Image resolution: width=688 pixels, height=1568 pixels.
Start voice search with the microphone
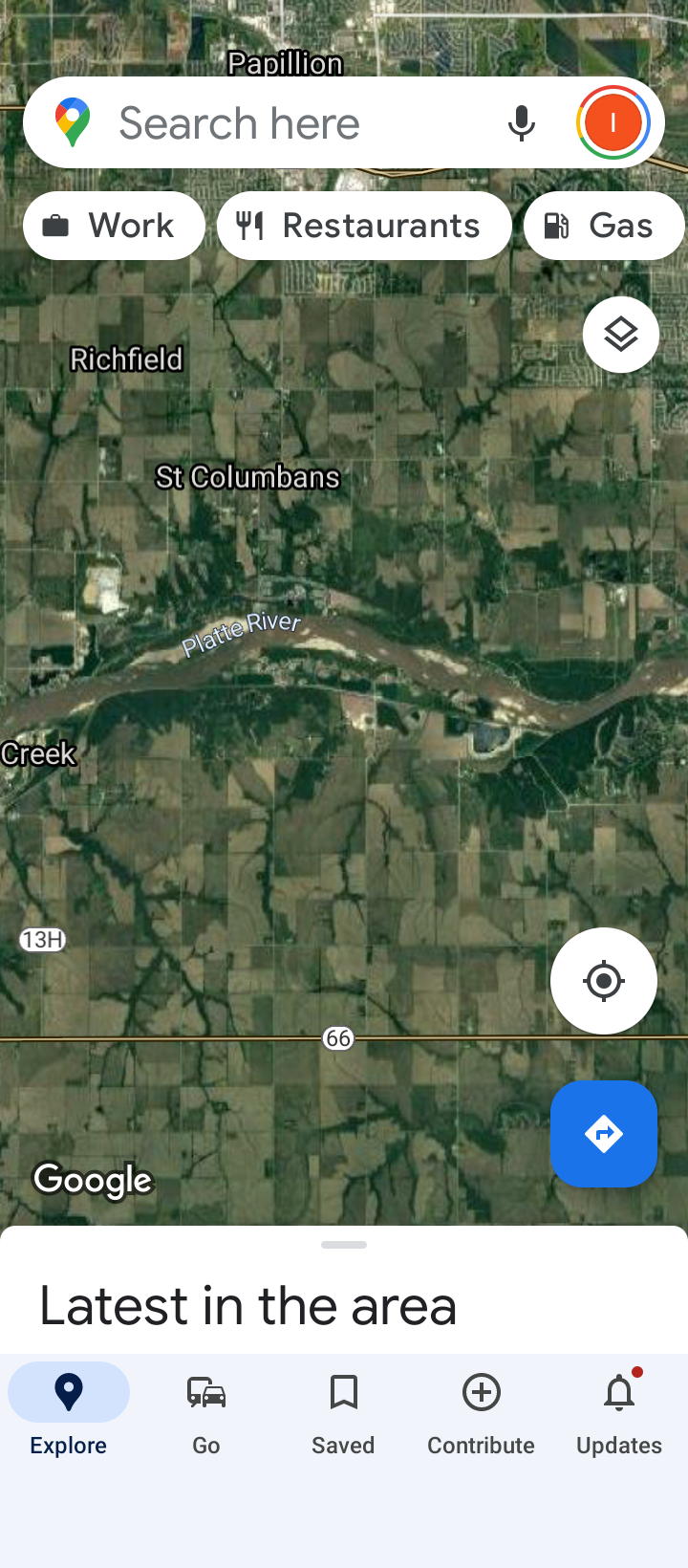coord(521,123)
